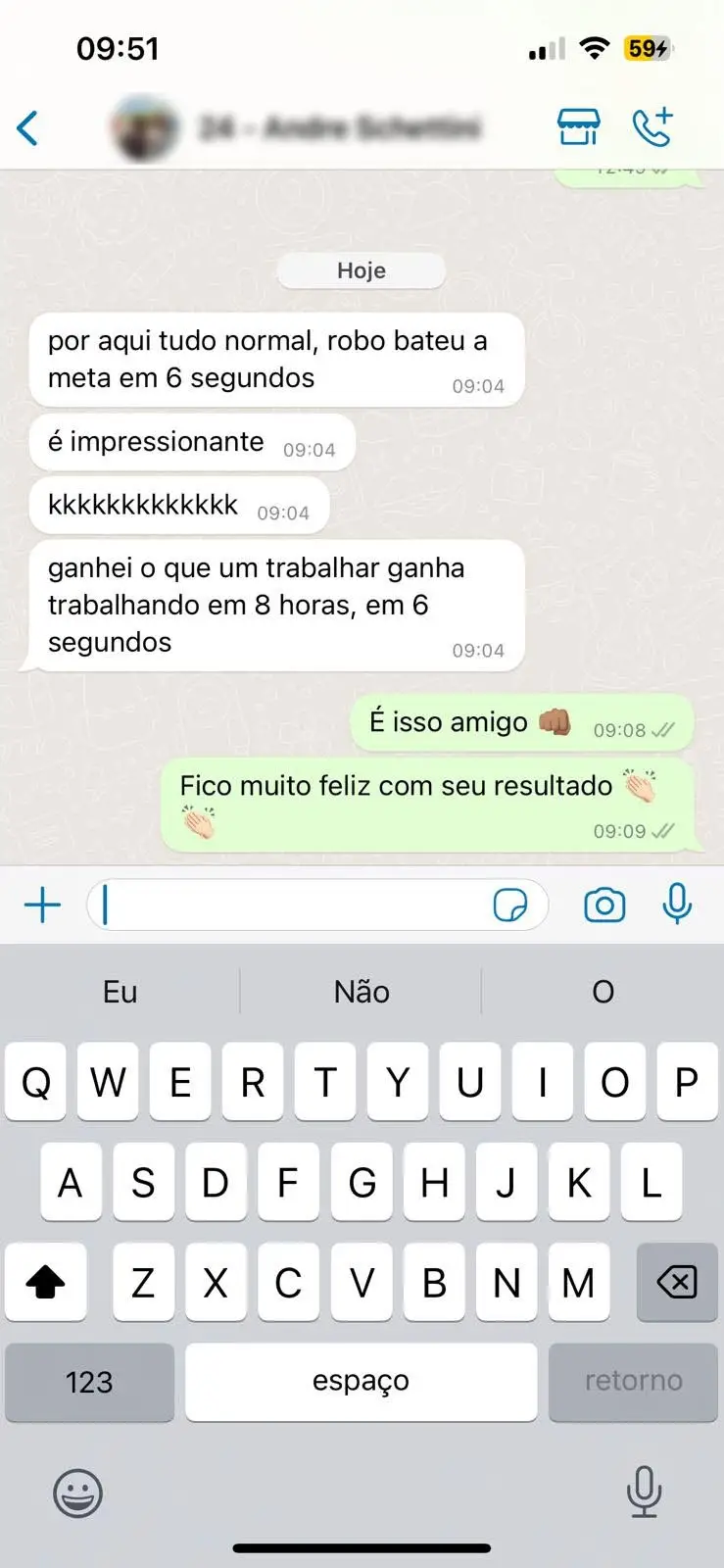Screen dimensions: 724x1568
Task: Focus the message text field
Action: [294, 905]
